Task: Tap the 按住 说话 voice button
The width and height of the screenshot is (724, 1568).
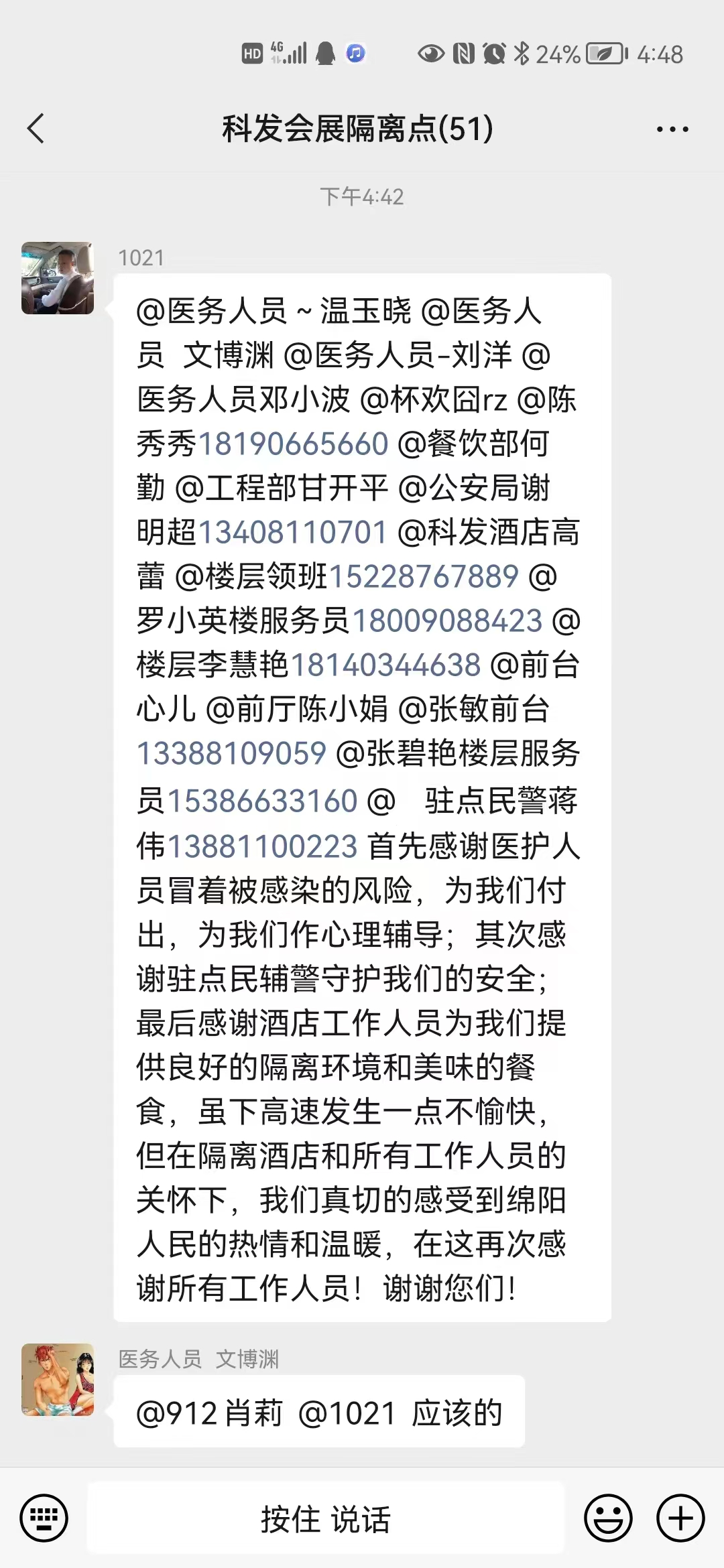Action: click(x=326, y=1518)
